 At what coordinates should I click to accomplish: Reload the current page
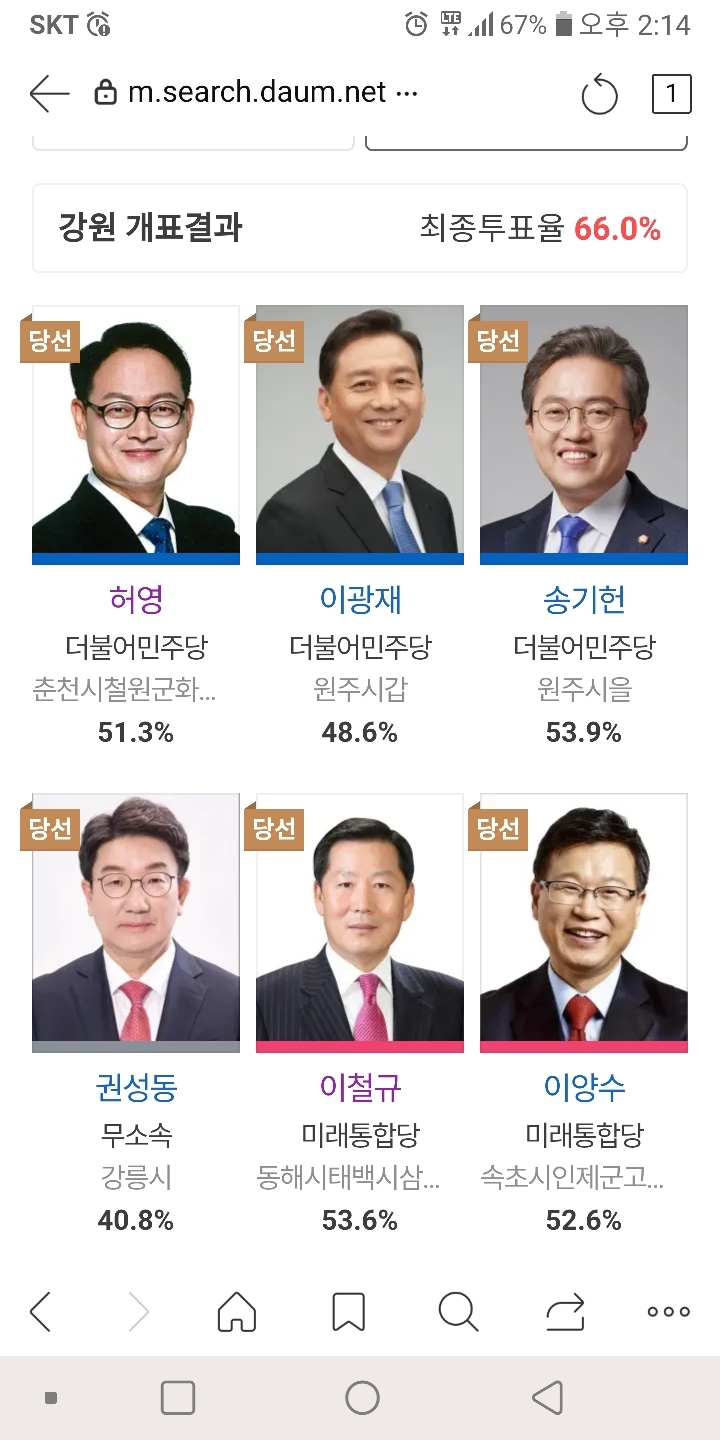coord(599,95)
